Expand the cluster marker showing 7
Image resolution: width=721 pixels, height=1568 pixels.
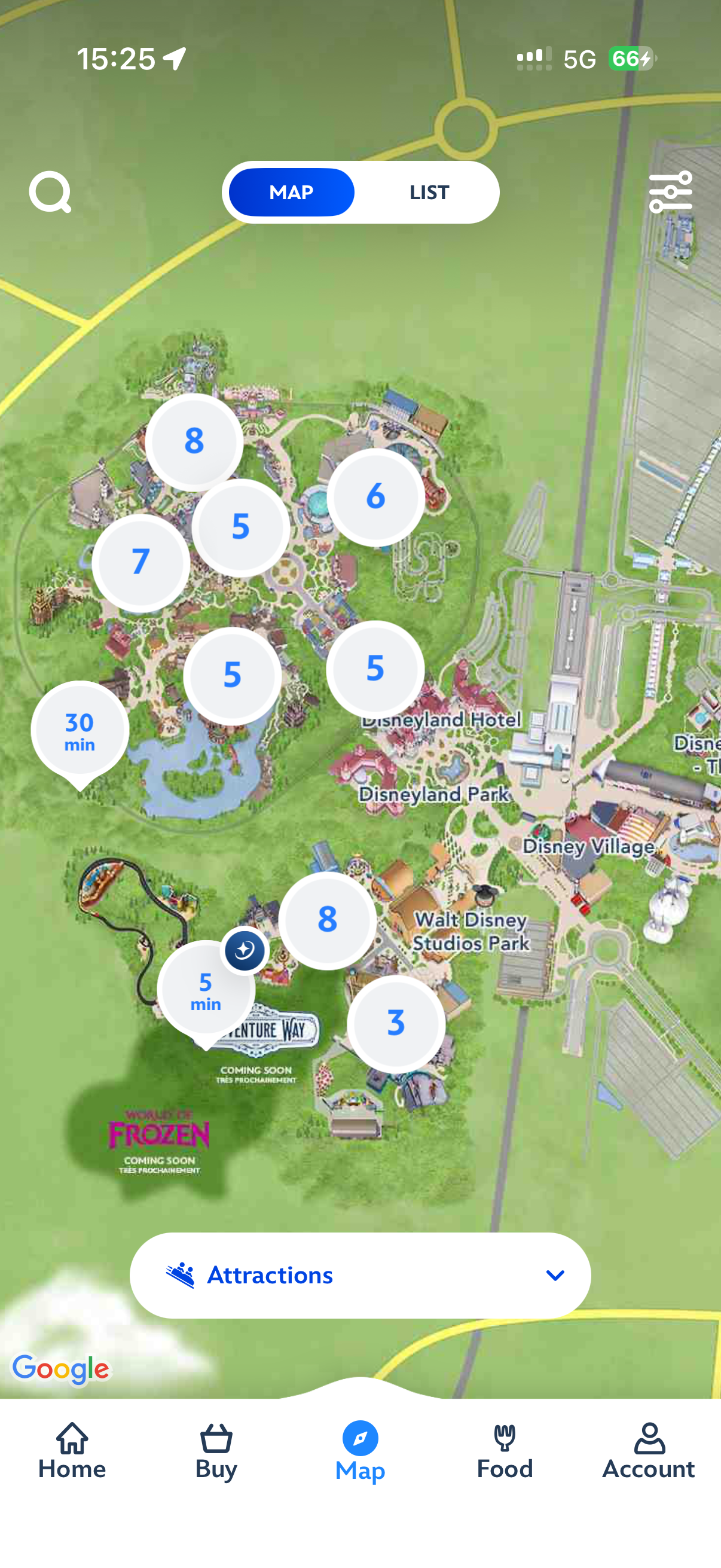coord(140,562)
